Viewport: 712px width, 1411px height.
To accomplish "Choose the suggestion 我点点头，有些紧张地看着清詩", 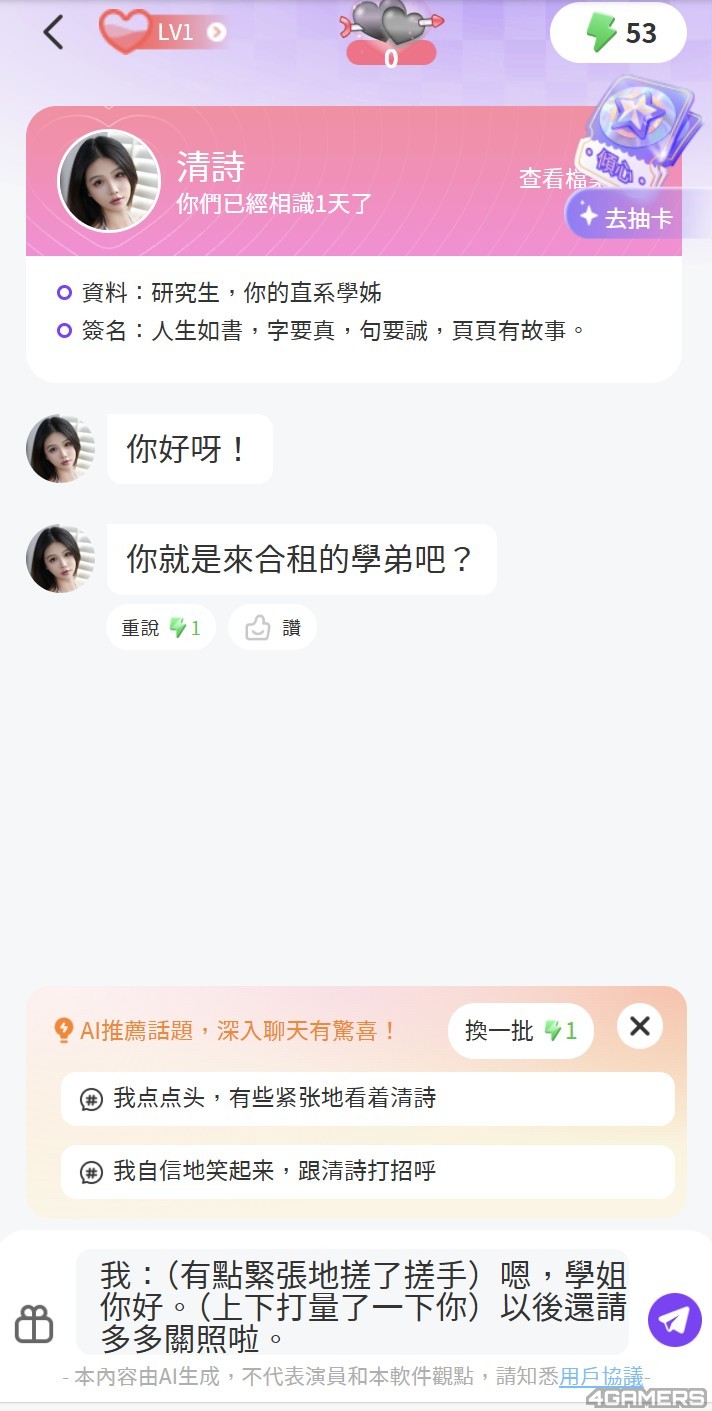I will 367,1099.
